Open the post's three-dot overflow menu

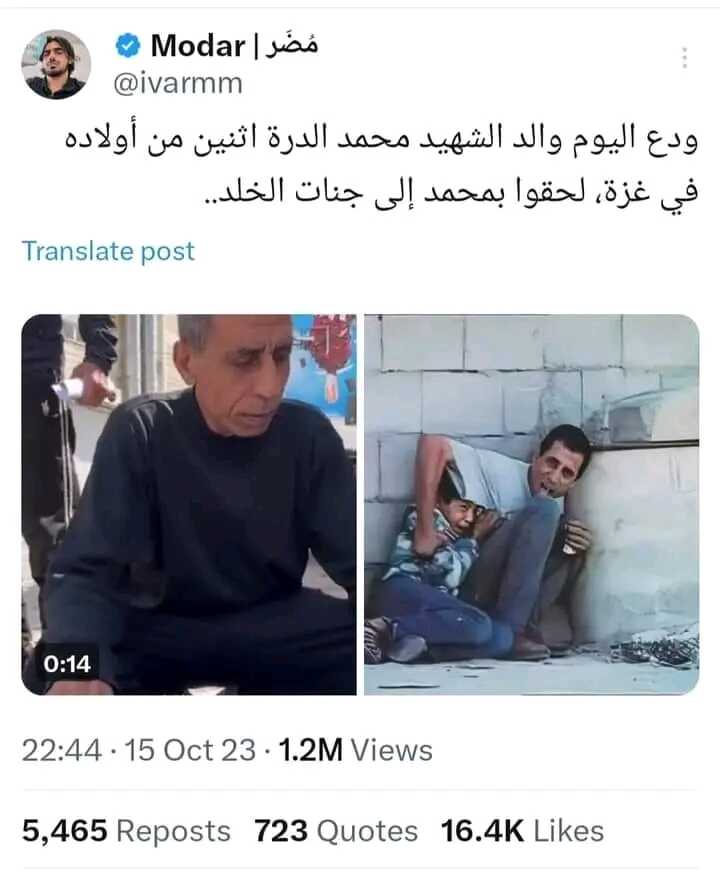[684, 58]
